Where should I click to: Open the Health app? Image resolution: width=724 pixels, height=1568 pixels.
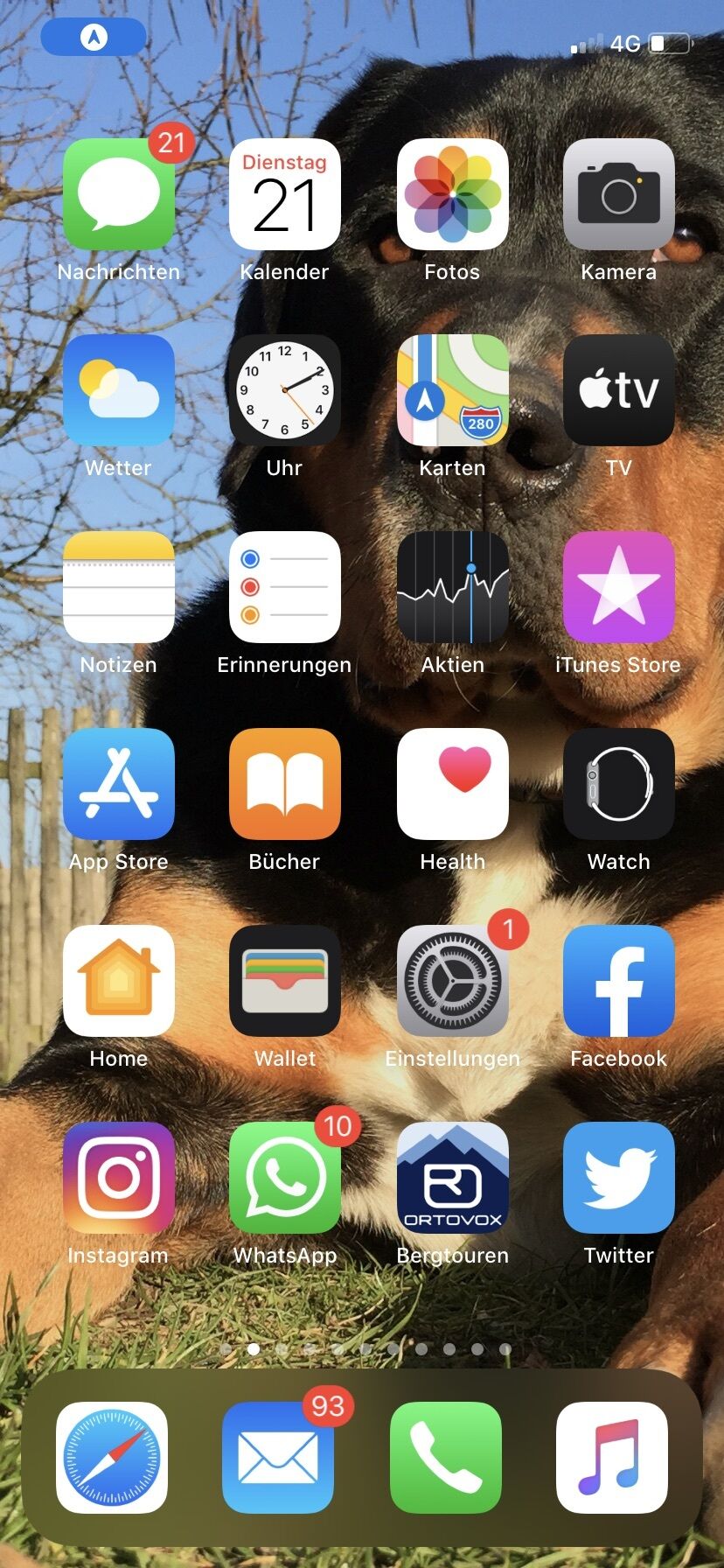click(452, 784)
